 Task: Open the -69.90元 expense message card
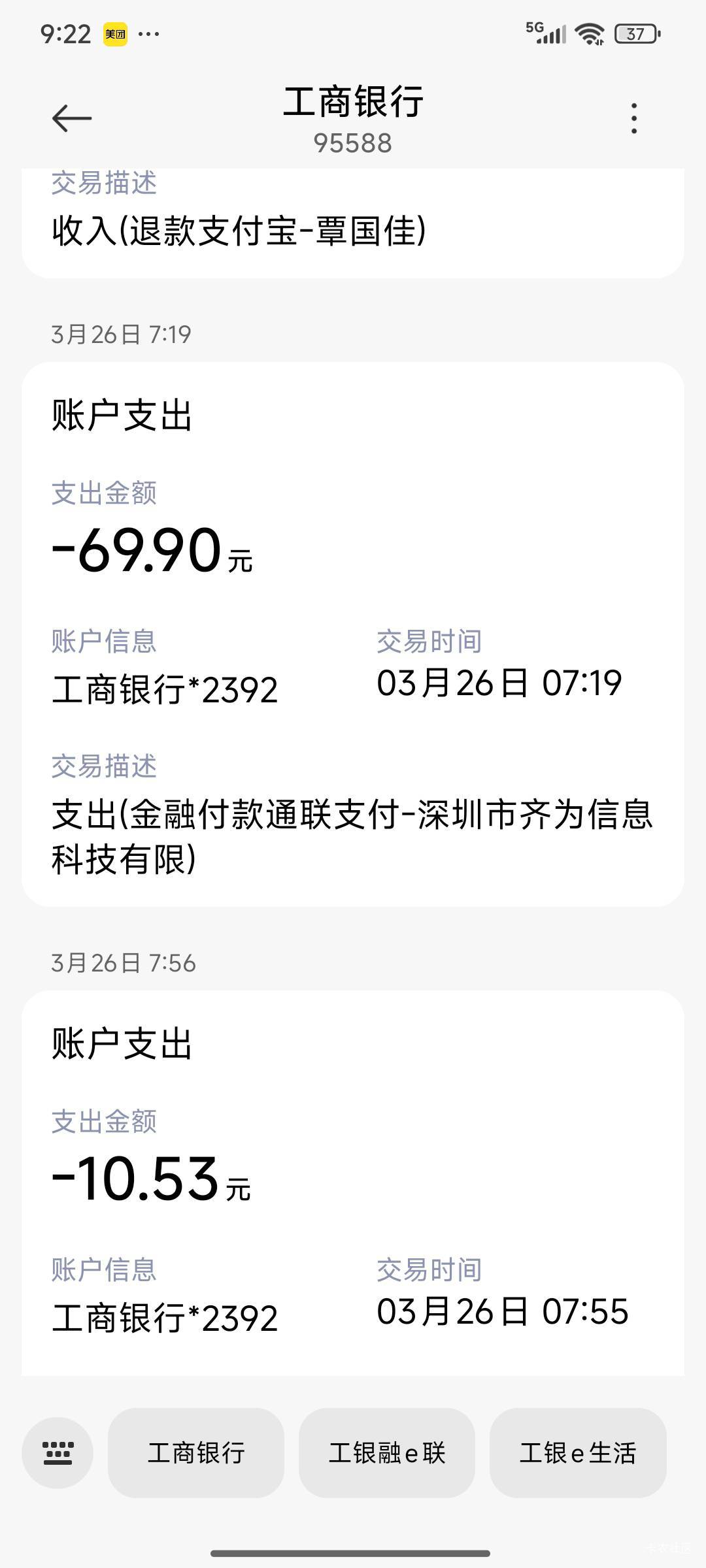pos(353,634)
